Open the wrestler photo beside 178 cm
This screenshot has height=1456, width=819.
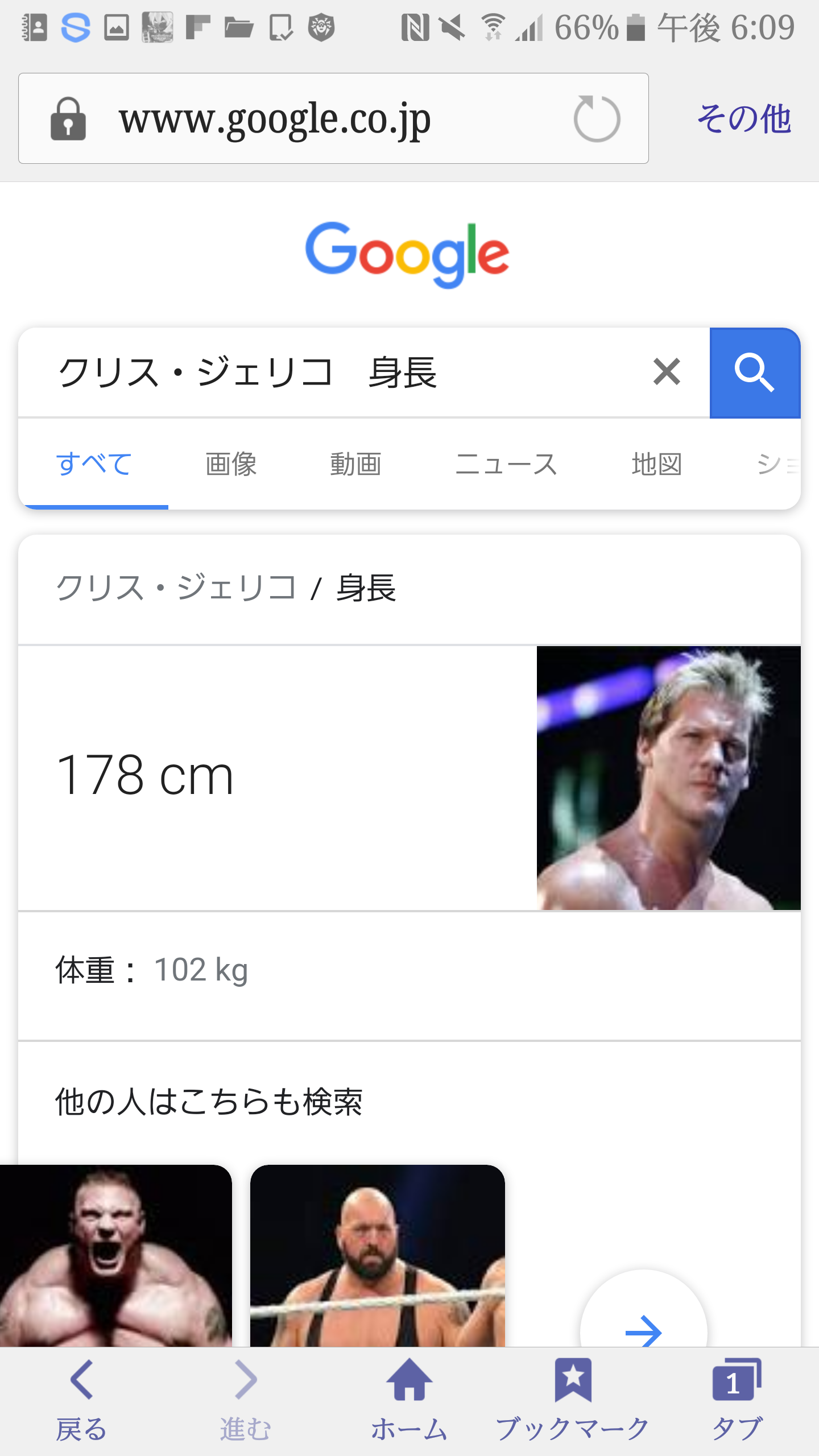point(668,778)
